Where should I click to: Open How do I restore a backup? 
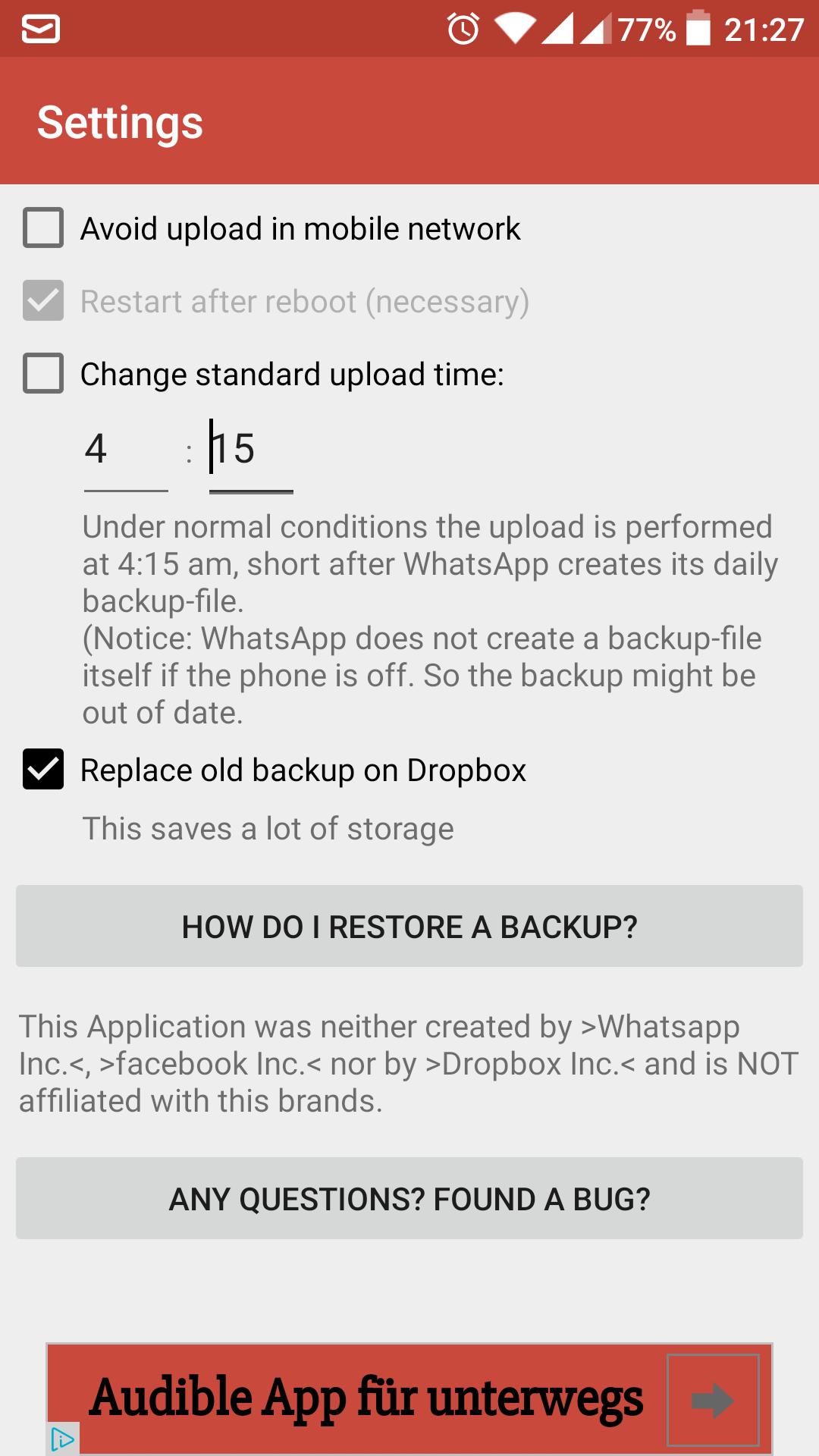tap(409, 926)
